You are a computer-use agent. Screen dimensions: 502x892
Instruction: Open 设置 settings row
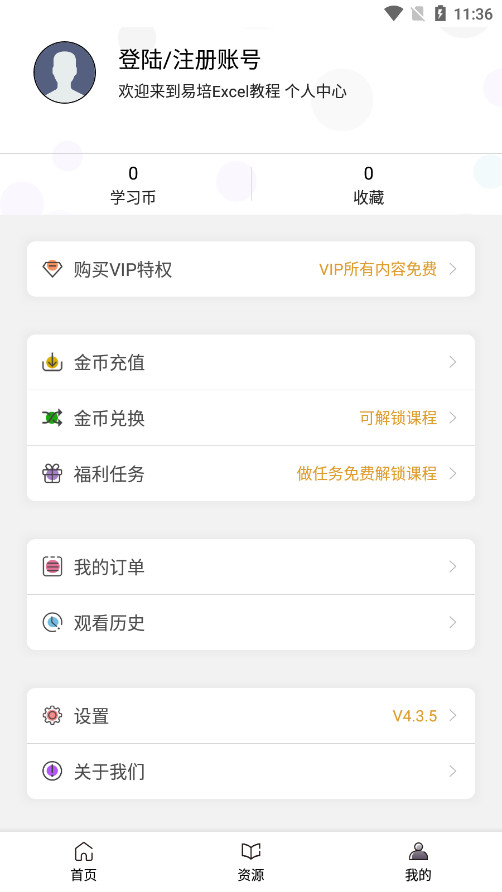[x=251, y=716]
